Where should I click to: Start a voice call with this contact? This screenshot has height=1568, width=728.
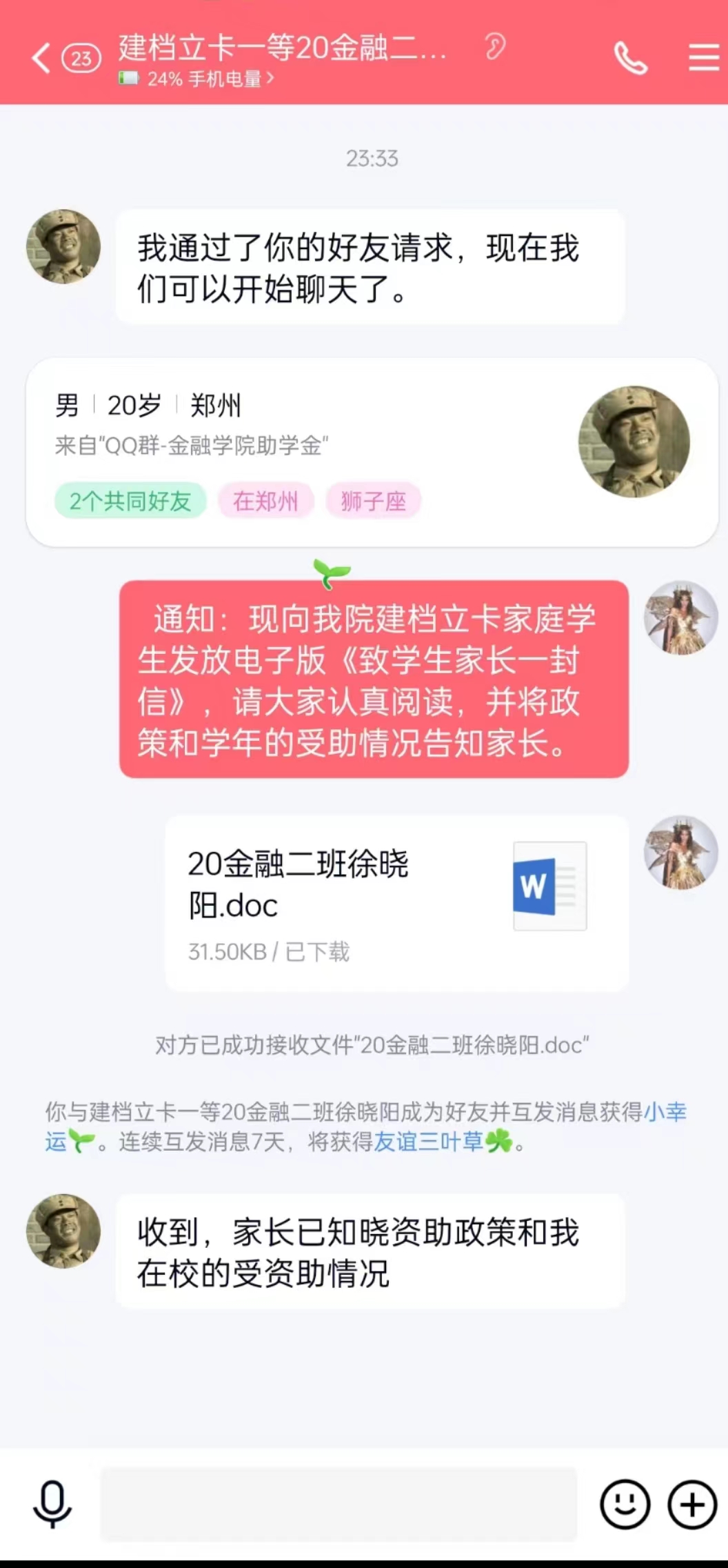click(x=630, y=58)
